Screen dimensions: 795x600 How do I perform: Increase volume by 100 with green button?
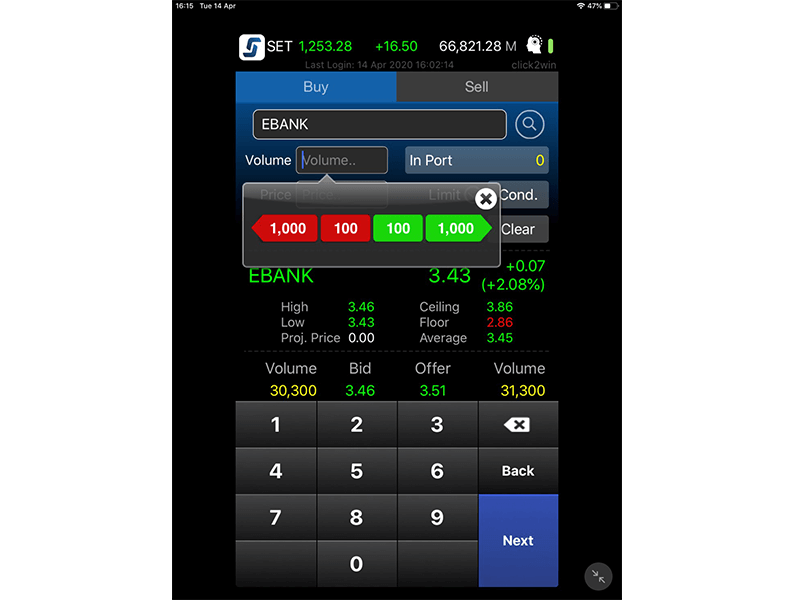398,229
